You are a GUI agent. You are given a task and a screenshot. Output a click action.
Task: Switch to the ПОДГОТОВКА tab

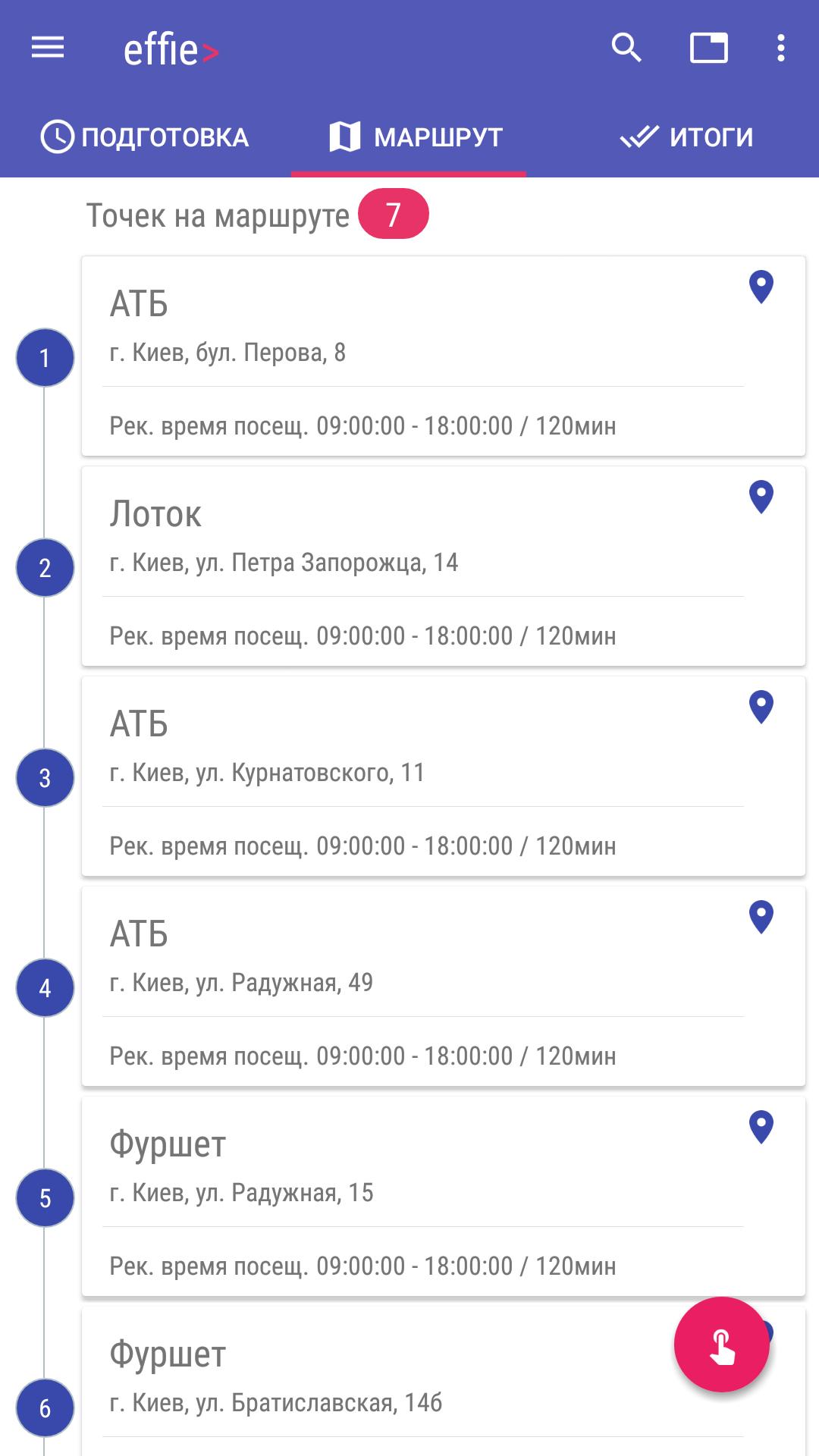point(145,137)
